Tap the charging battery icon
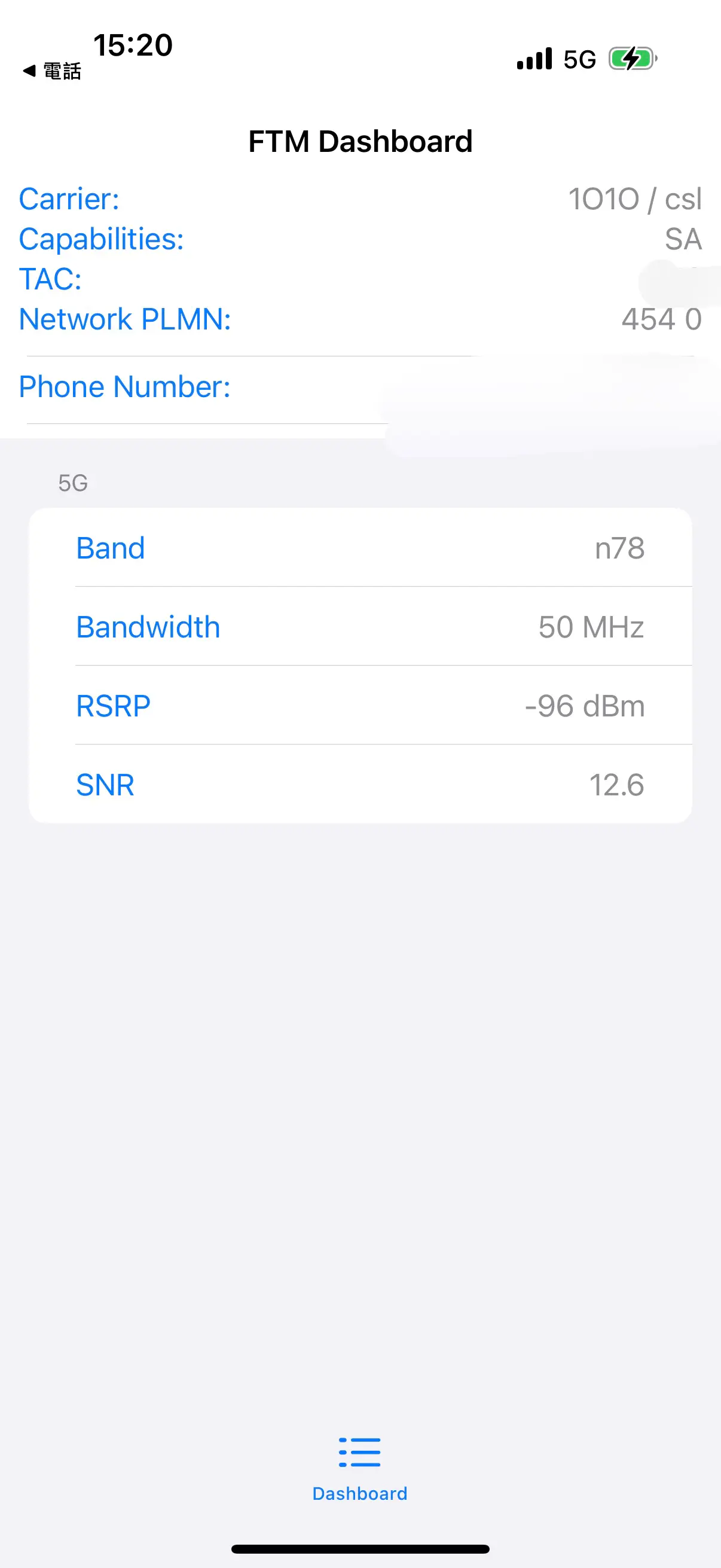 pos(631,59)
